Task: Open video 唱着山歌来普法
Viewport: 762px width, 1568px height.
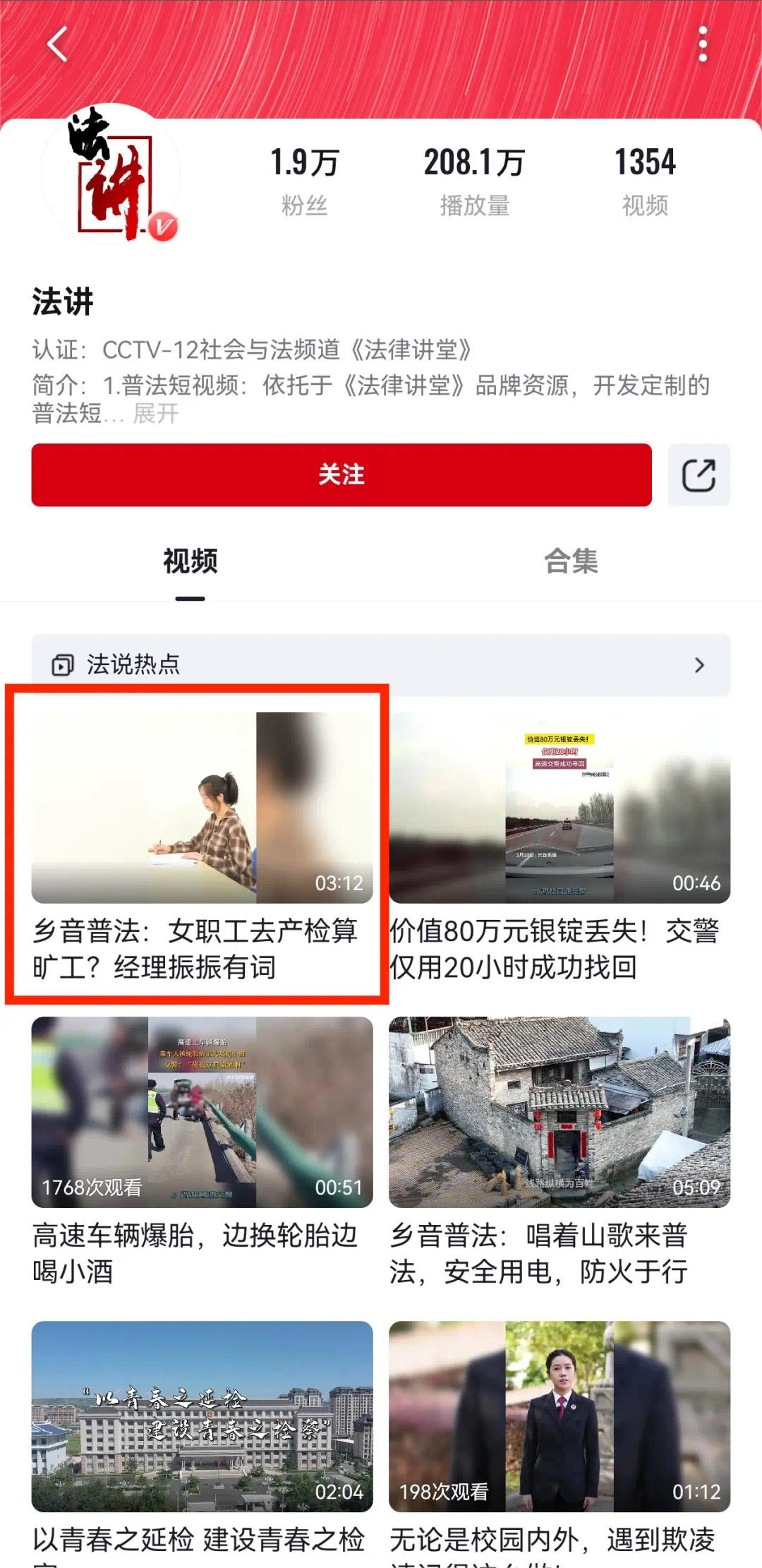Action: (x=559, y=1112)
